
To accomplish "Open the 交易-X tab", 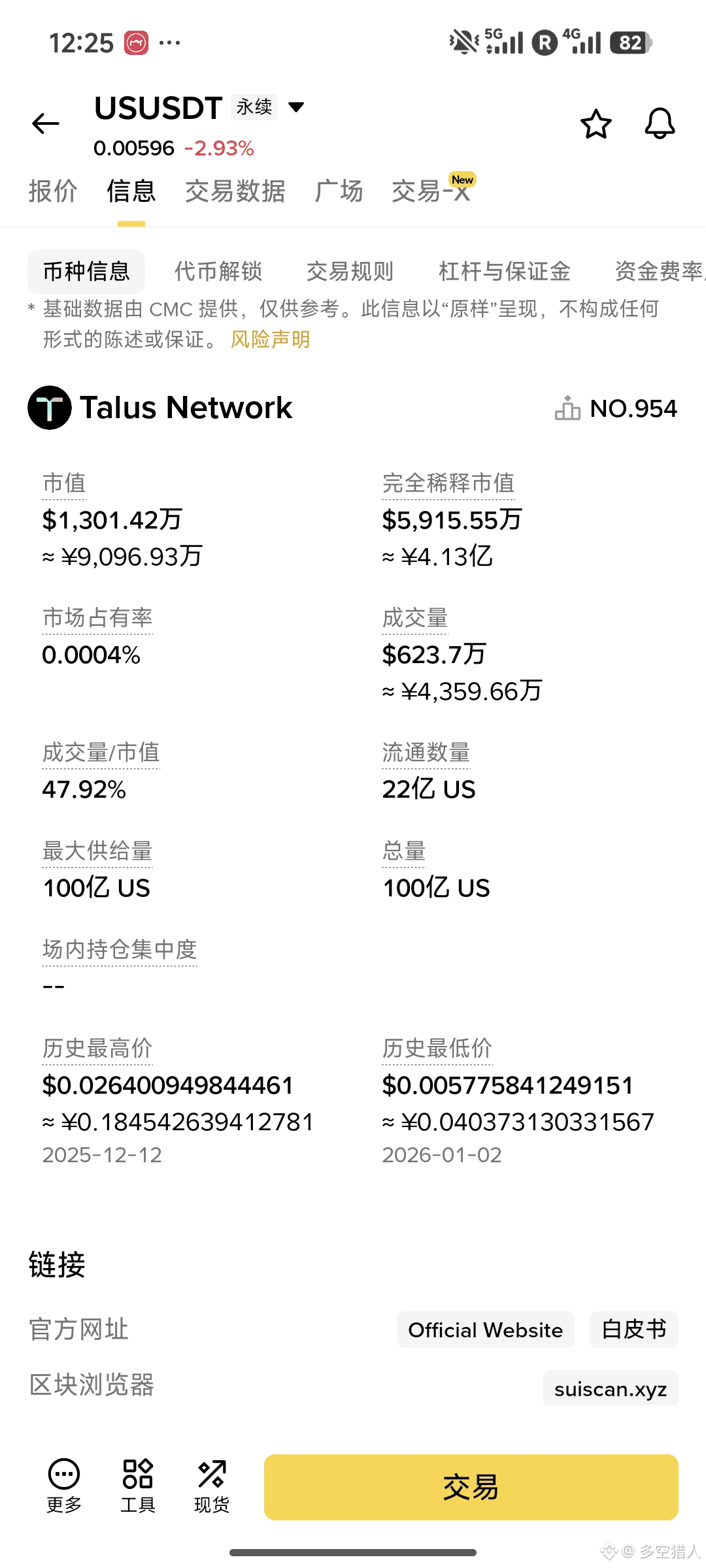I will pos(431,191).
